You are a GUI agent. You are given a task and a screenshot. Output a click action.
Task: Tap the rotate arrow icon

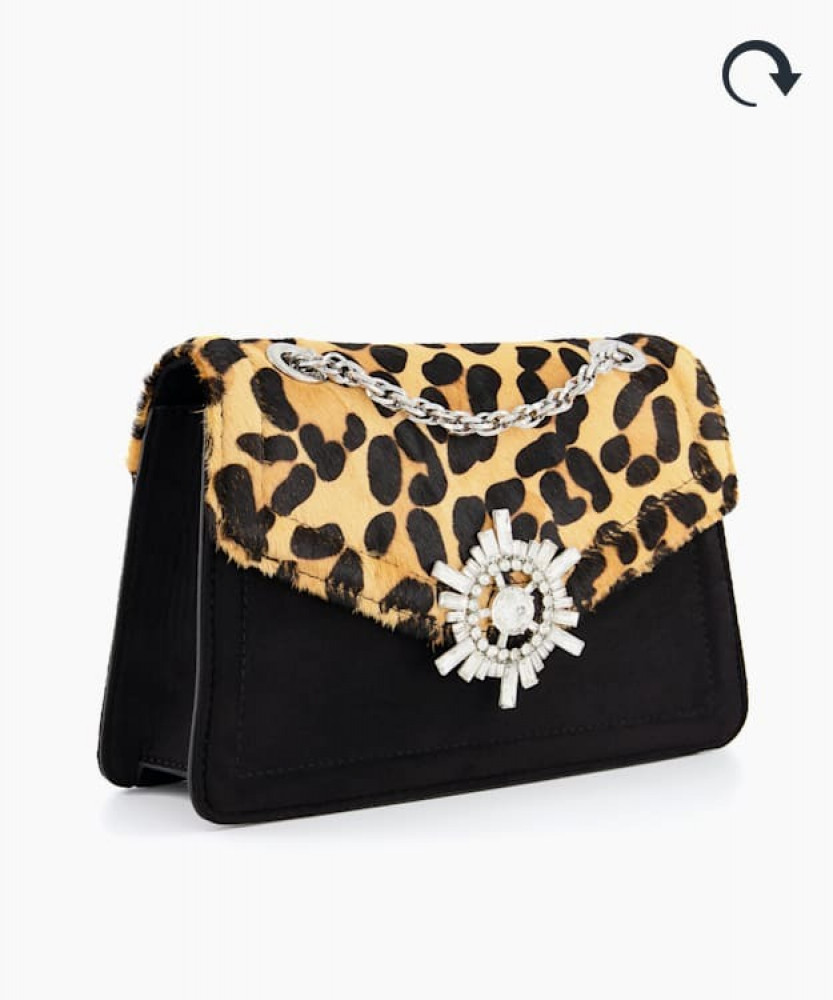tap(760, 73)
